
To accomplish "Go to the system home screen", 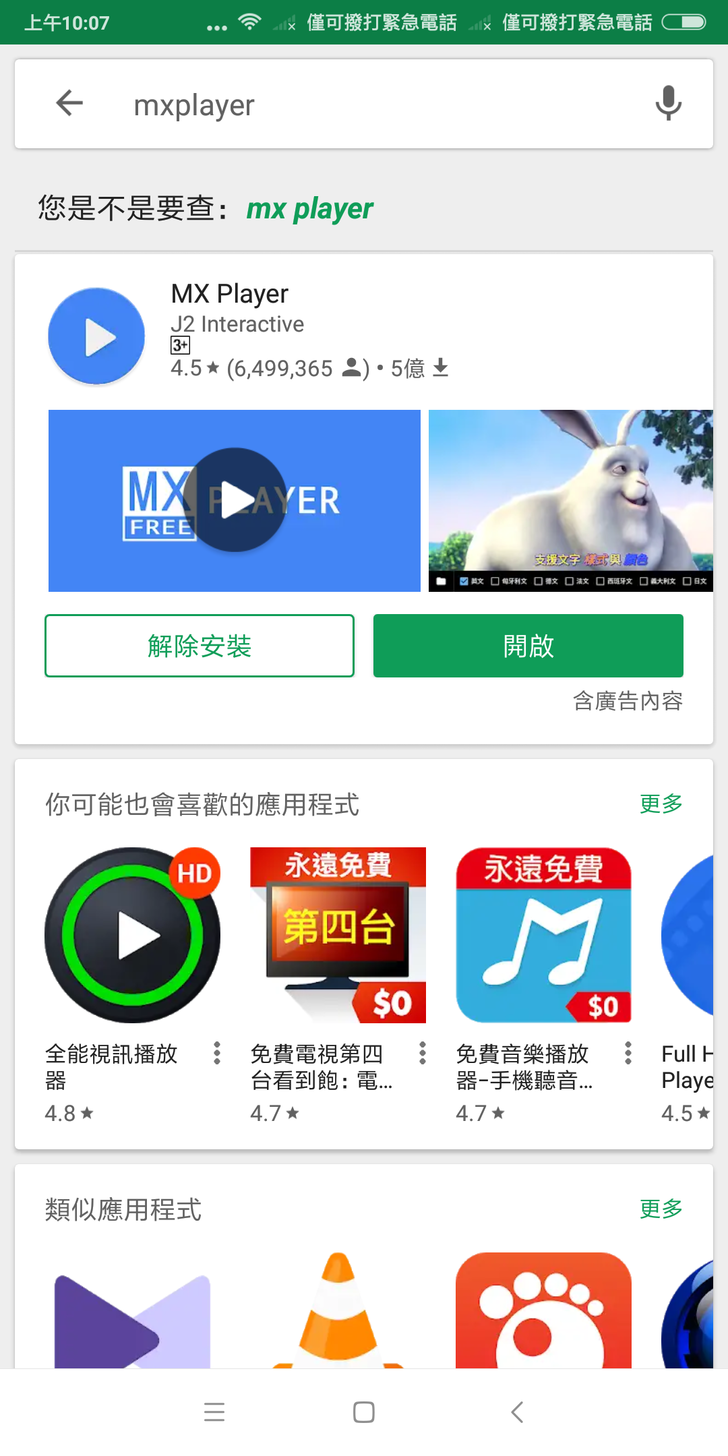I will click(364, 1412).
